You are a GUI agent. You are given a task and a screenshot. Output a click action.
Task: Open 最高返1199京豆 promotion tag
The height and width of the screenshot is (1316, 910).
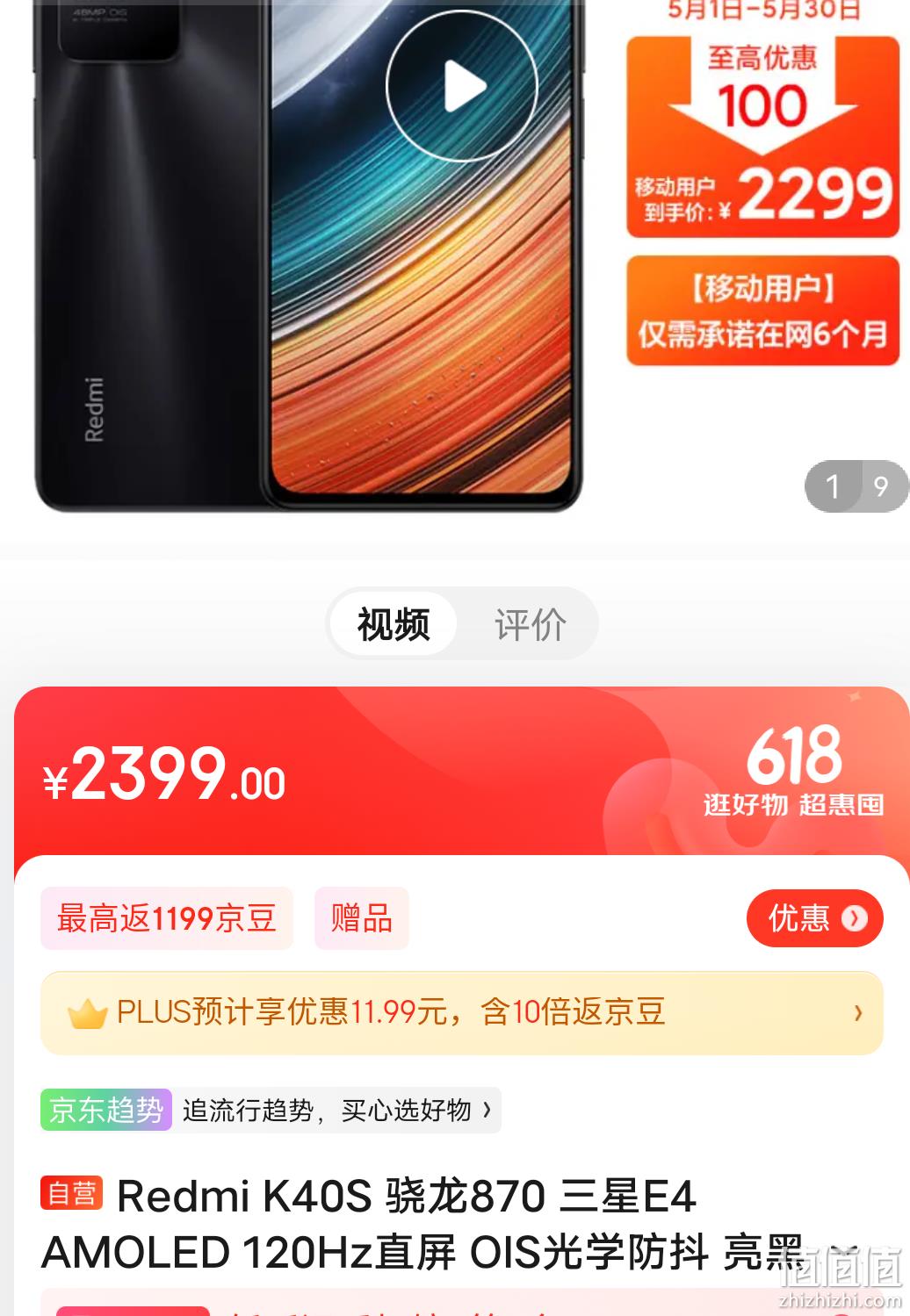click(x=167, y=918)
